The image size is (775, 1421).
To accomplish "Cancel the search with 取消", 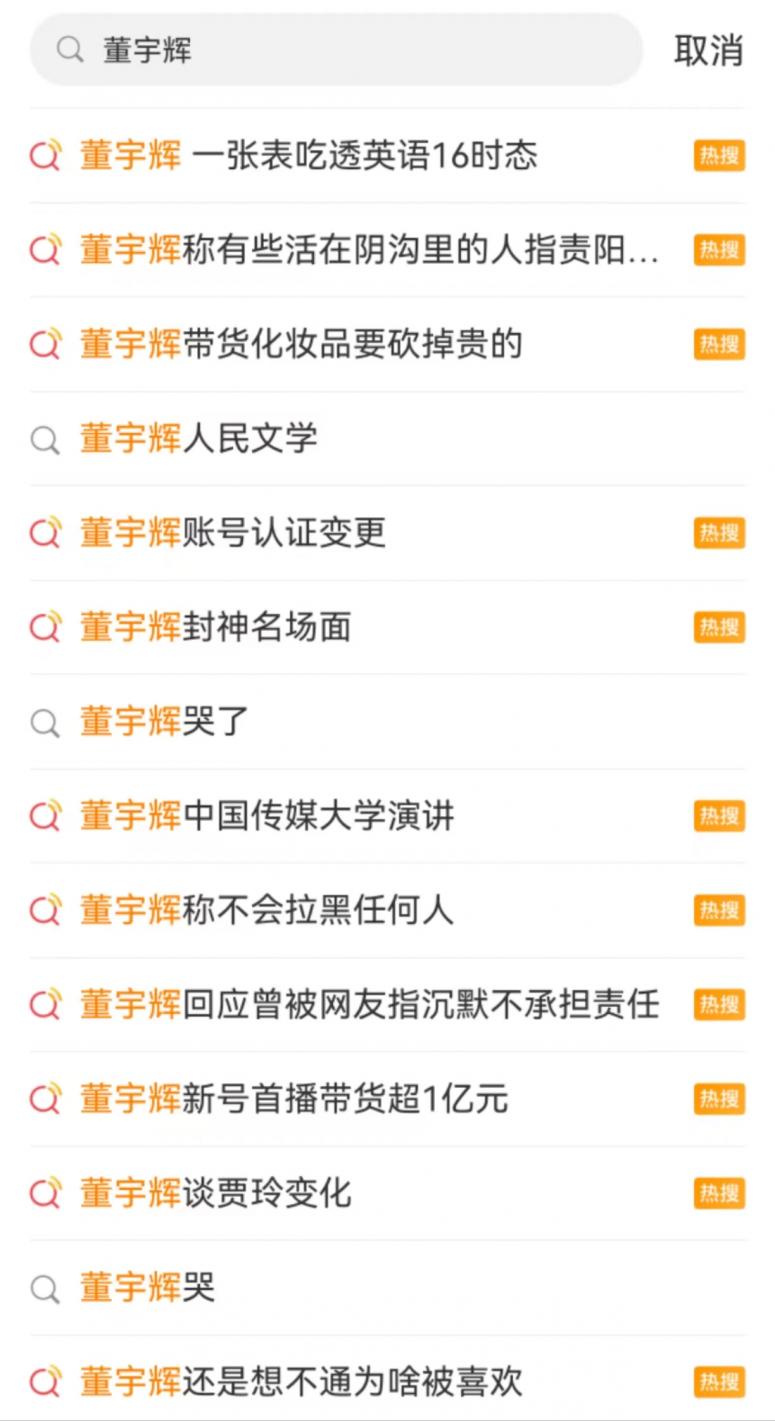I will (708, 50).
